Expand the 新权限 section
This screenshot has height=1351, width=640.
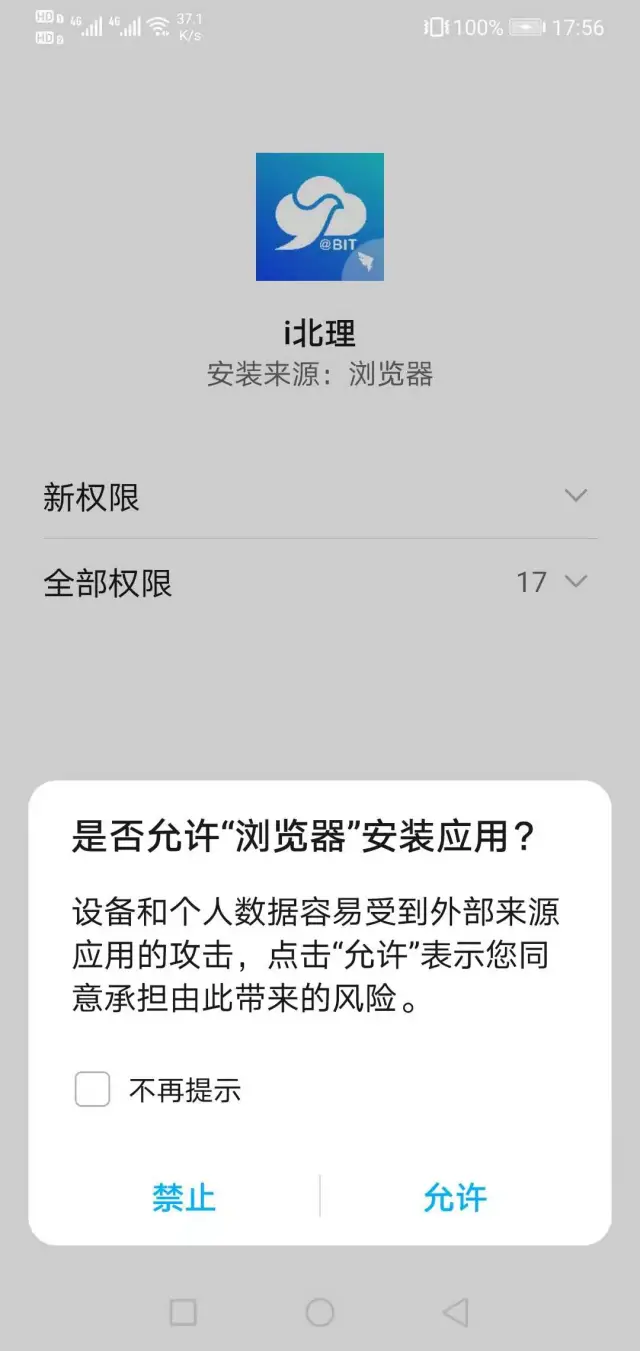click(x=320, y=497)
